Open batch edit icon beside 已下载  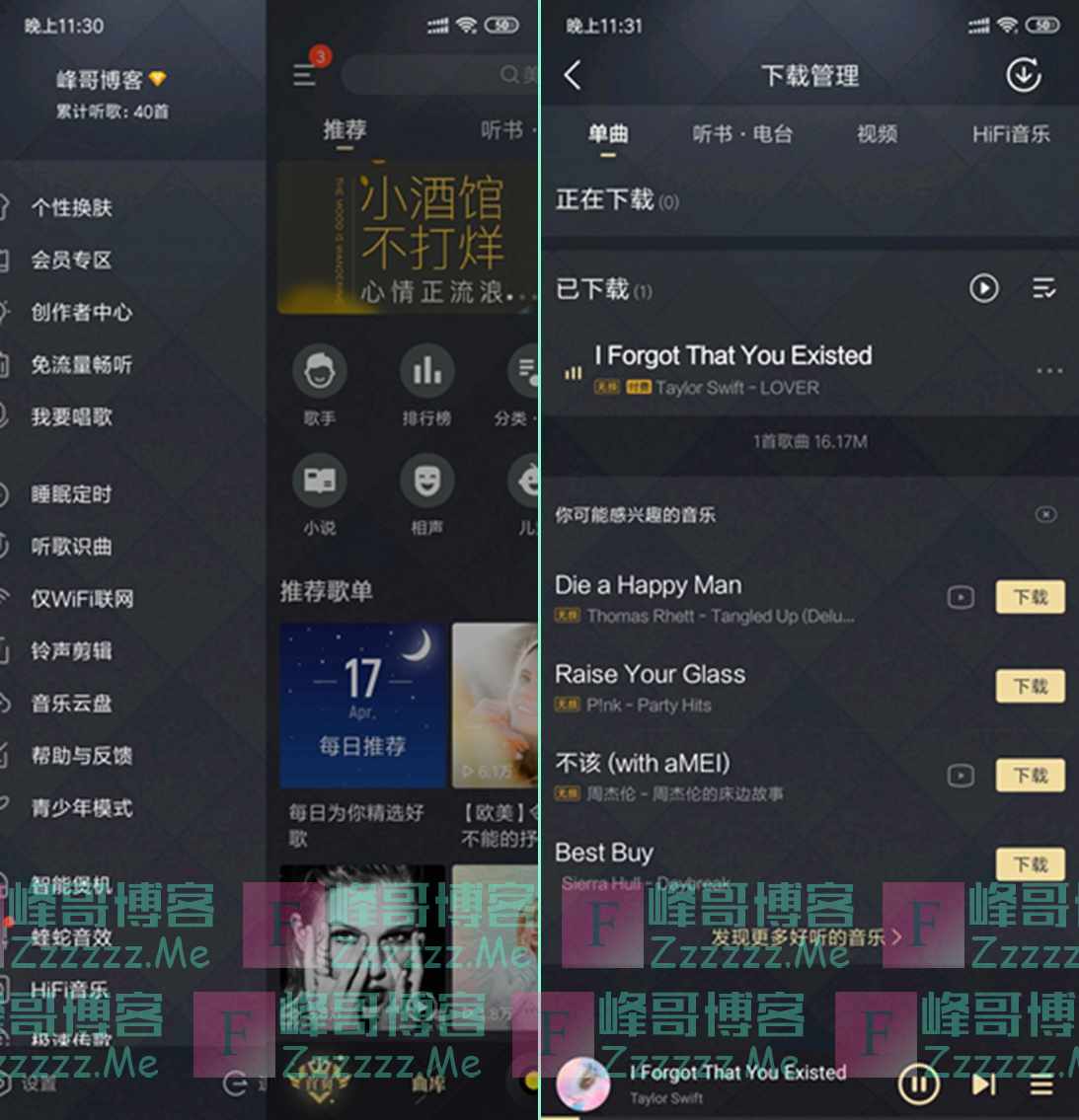coord(1043,288)
